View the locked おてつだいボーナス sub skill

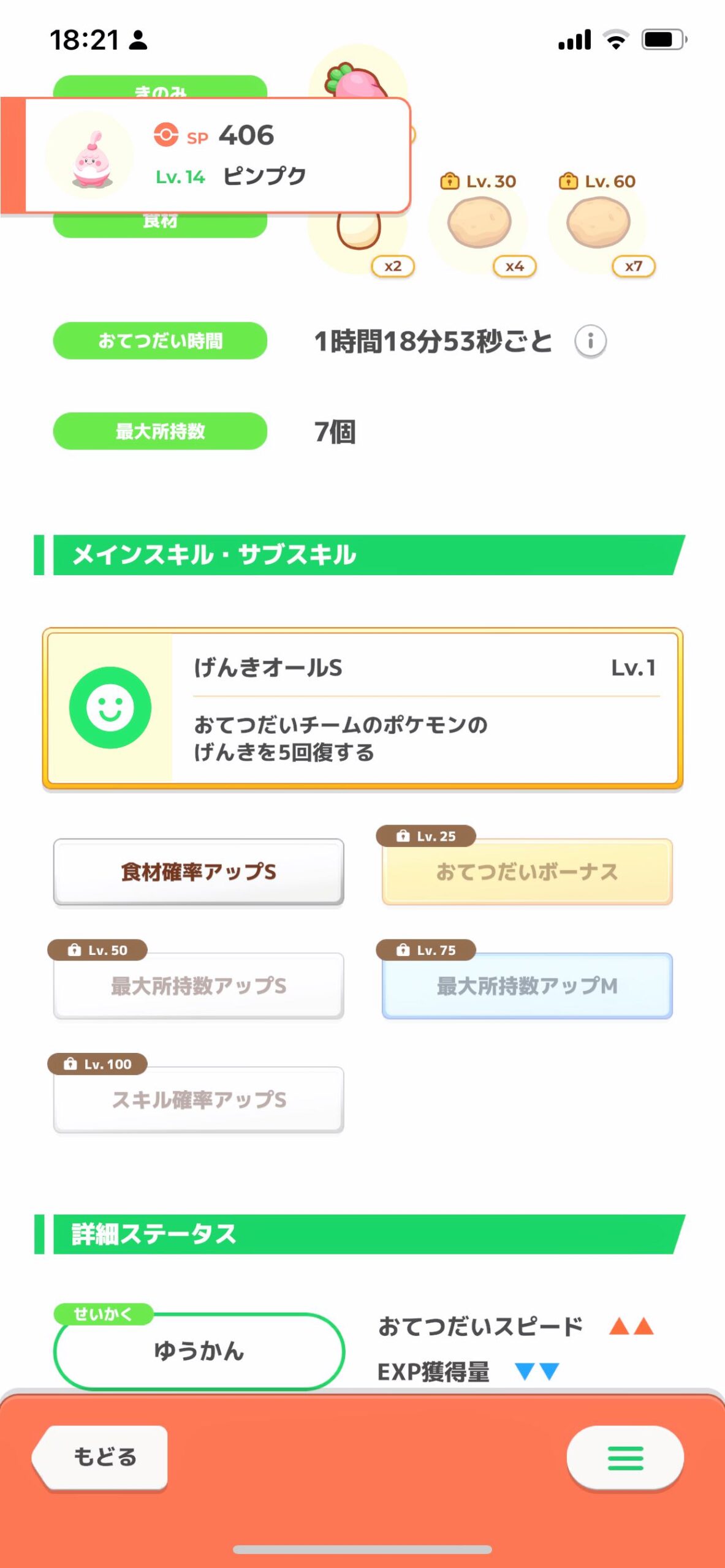(527, 872)
